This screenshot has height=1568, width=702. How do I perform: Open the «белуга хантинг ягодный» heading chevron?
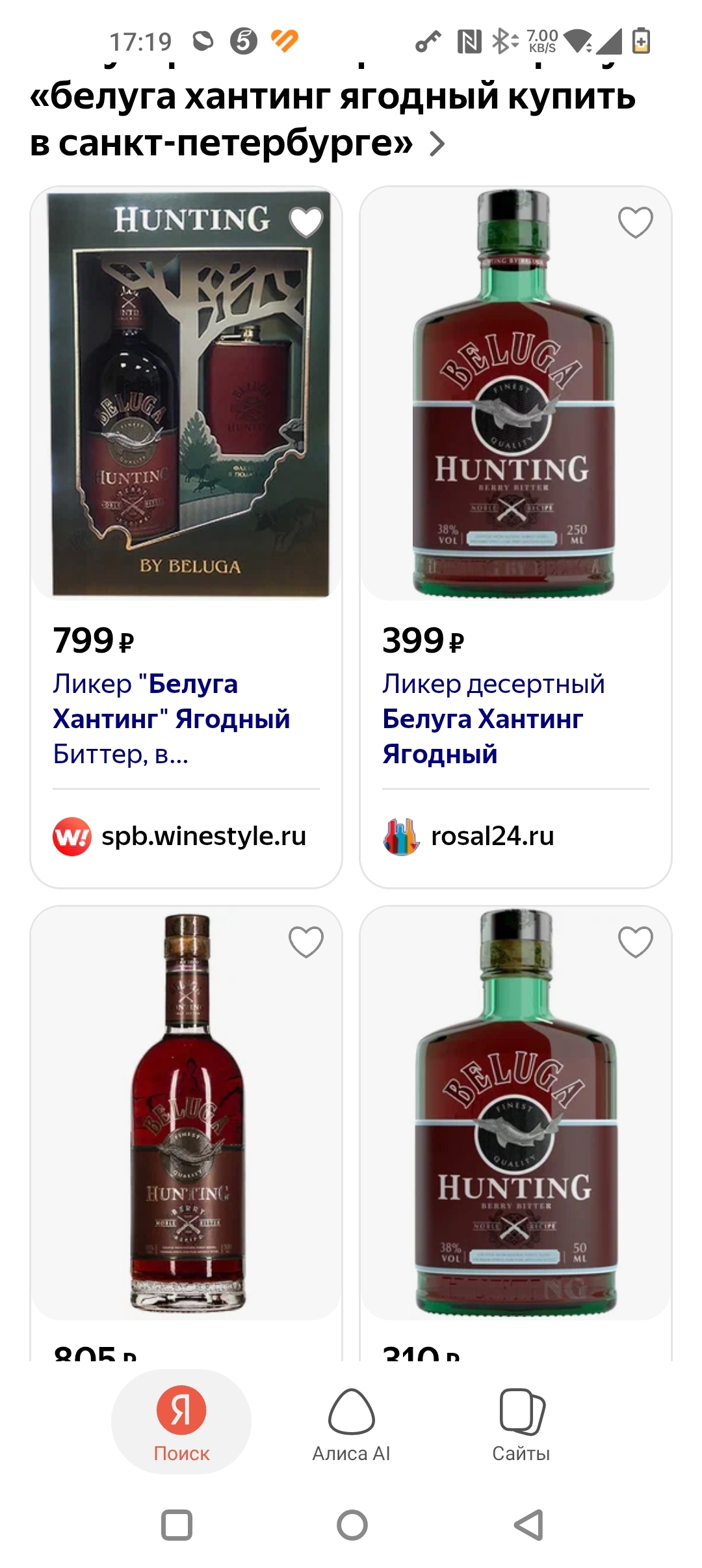tap(437, 144)
